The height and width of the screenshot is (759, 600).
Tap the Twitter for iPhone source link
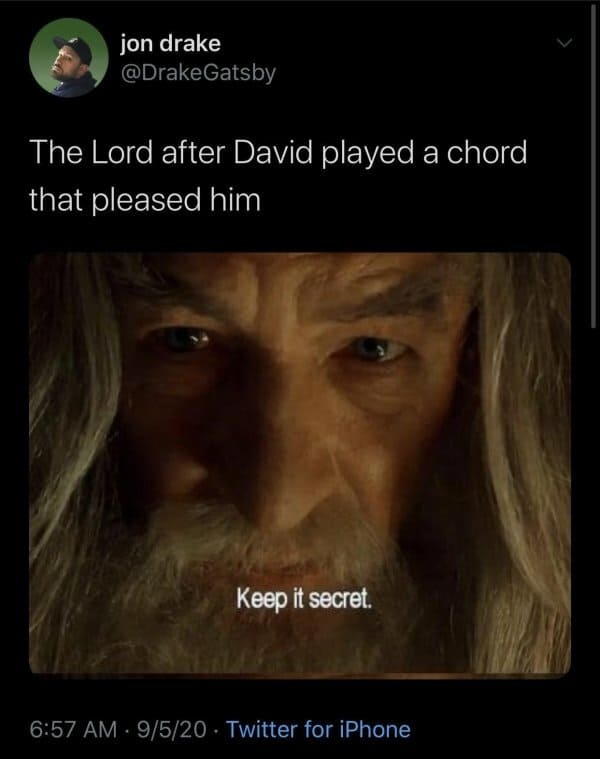[x=318, y=729]
